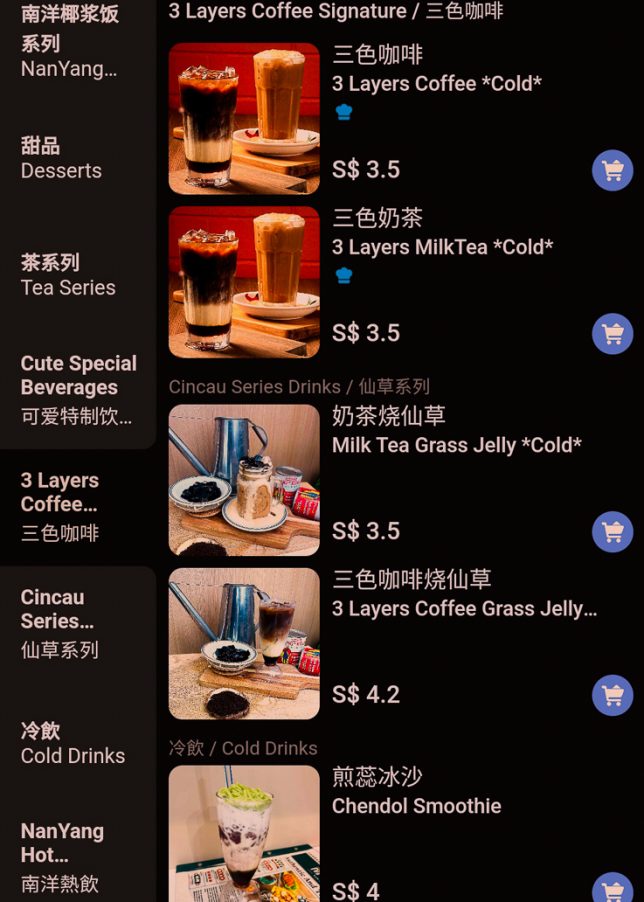The image size is (644, 902).
Task: Select the 3 Layers Coffee category
Action: coord(60,506)
